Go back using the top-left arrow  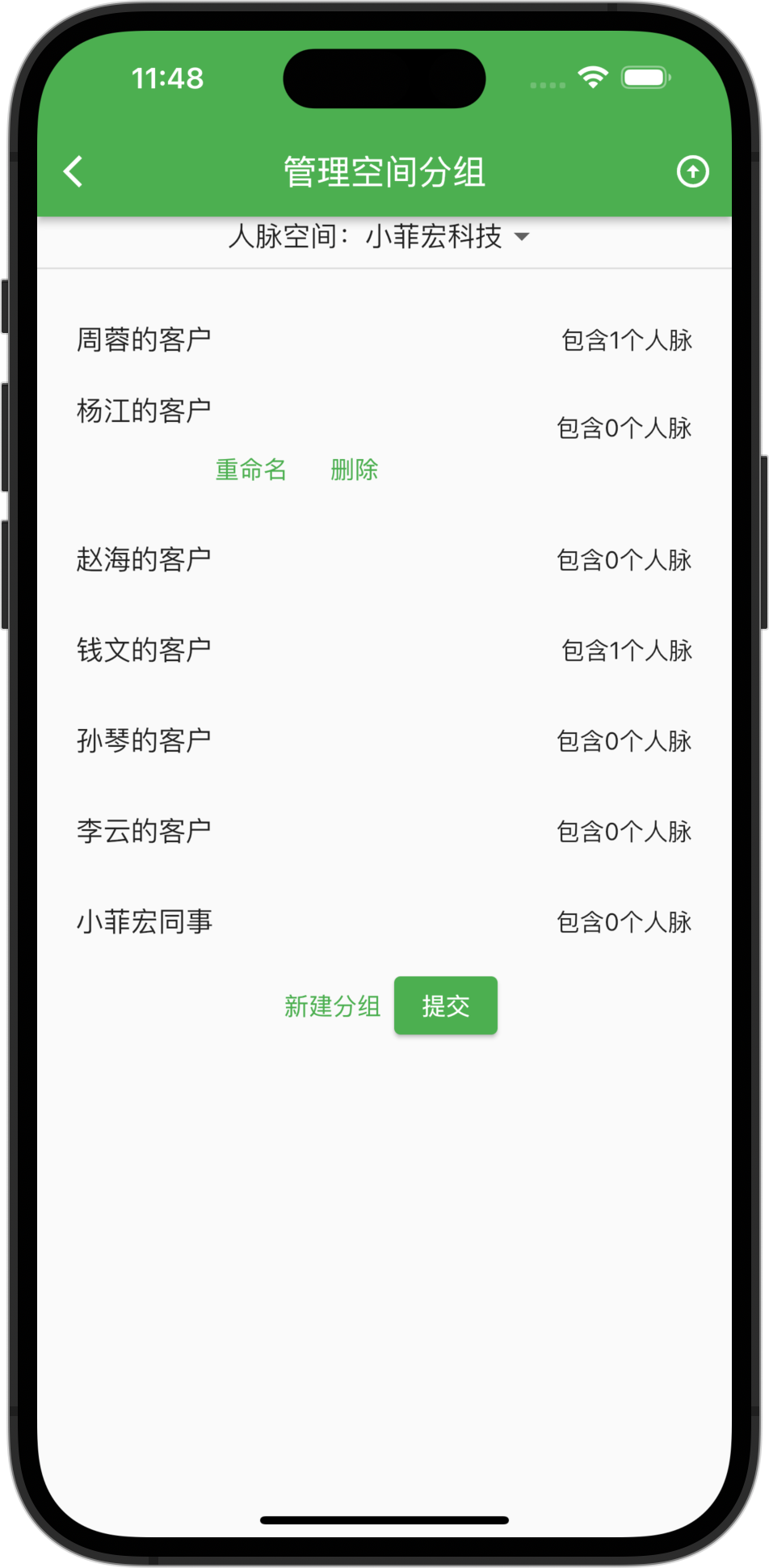[74, 171]
